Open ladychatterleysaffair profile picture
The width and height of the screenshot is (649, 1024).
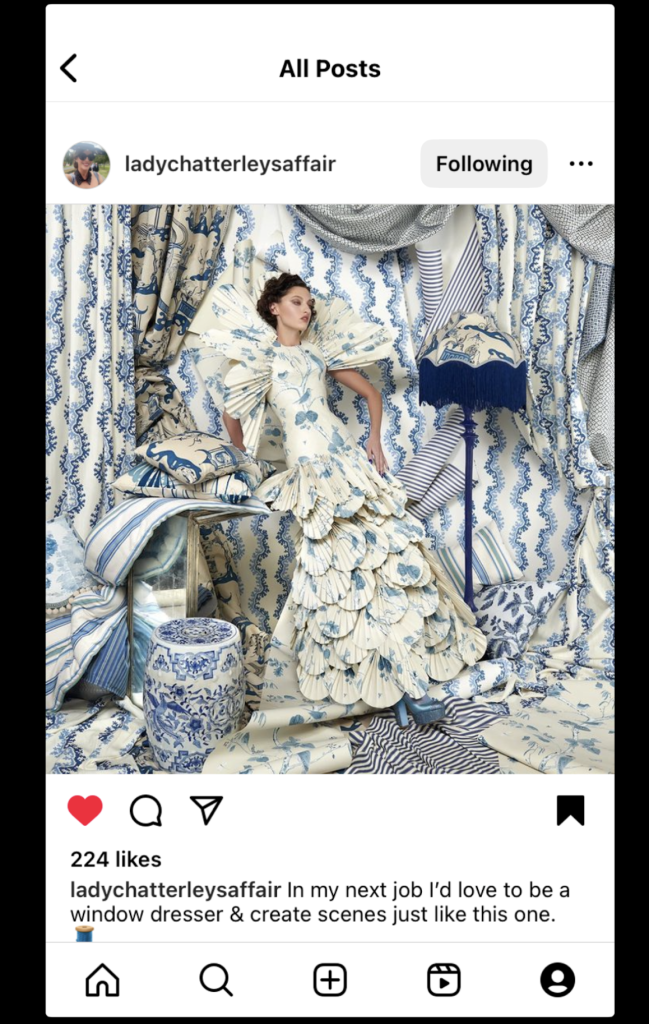tap(86, 164)
